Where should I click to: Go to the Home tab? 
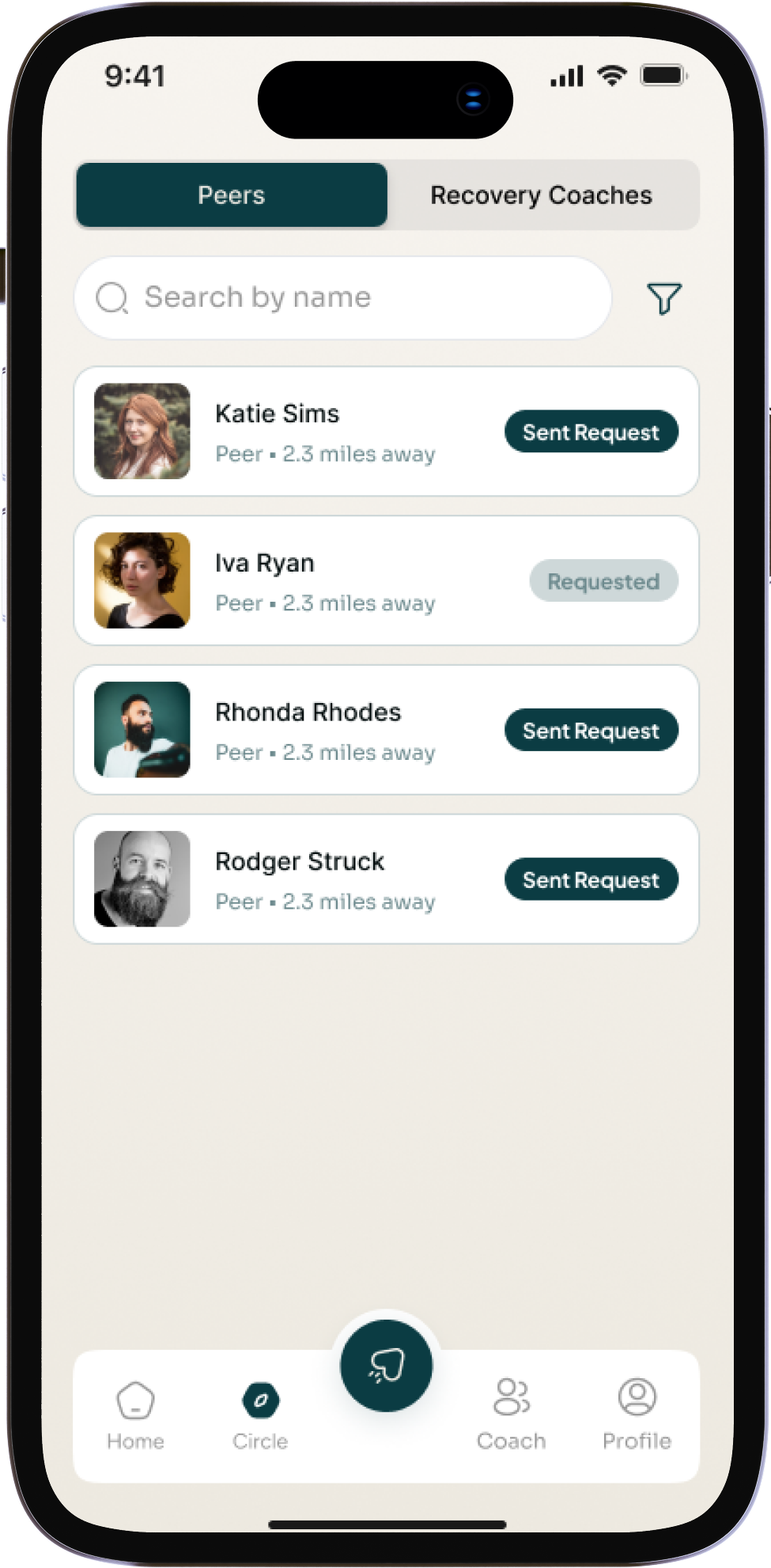135,1415
